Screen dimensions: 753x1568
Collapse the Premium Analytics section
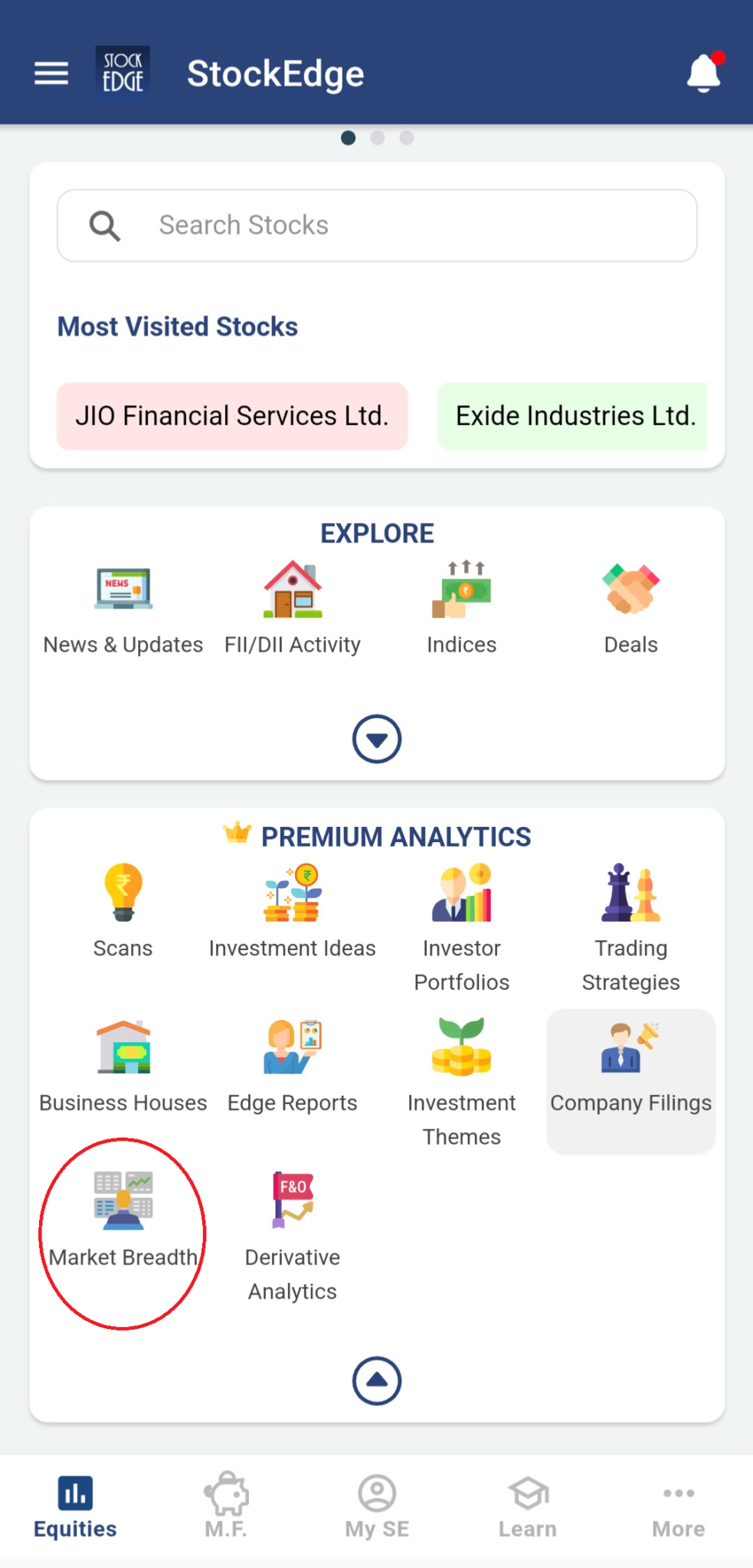377,1380
